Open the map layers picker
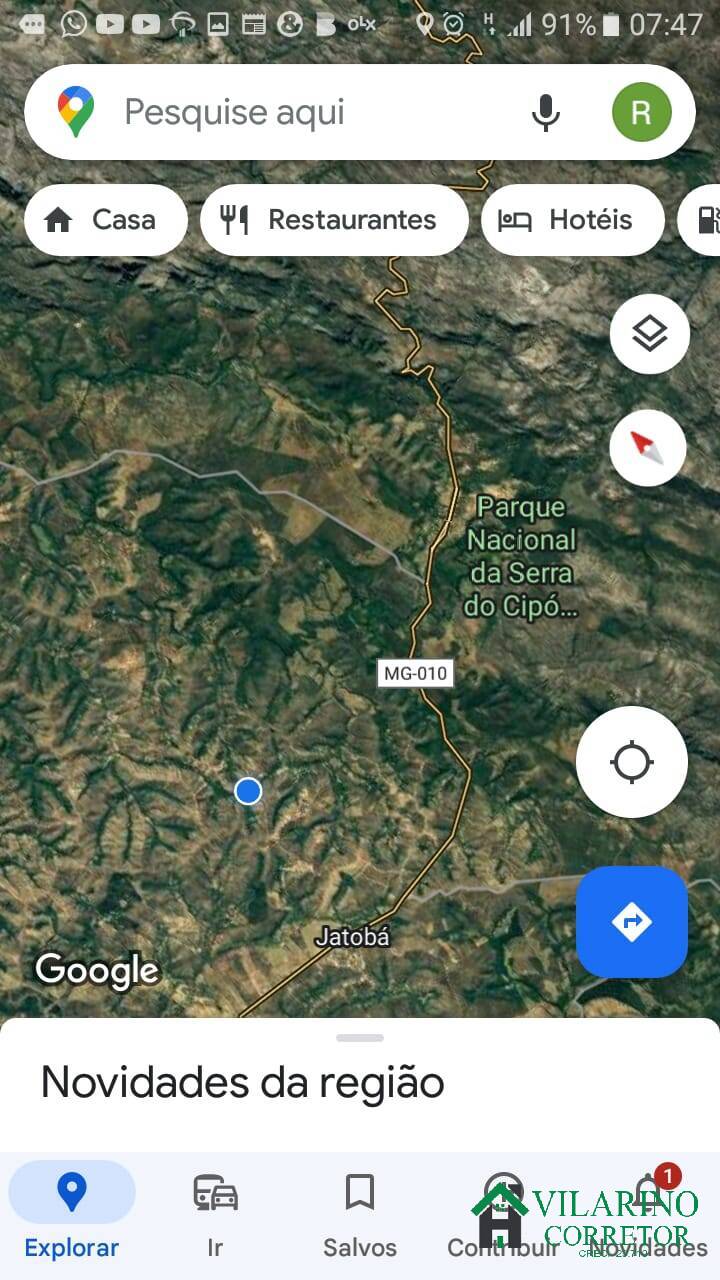Image resolution: width=720 pixels, height=1280 pixels. [x=648, y=334]
